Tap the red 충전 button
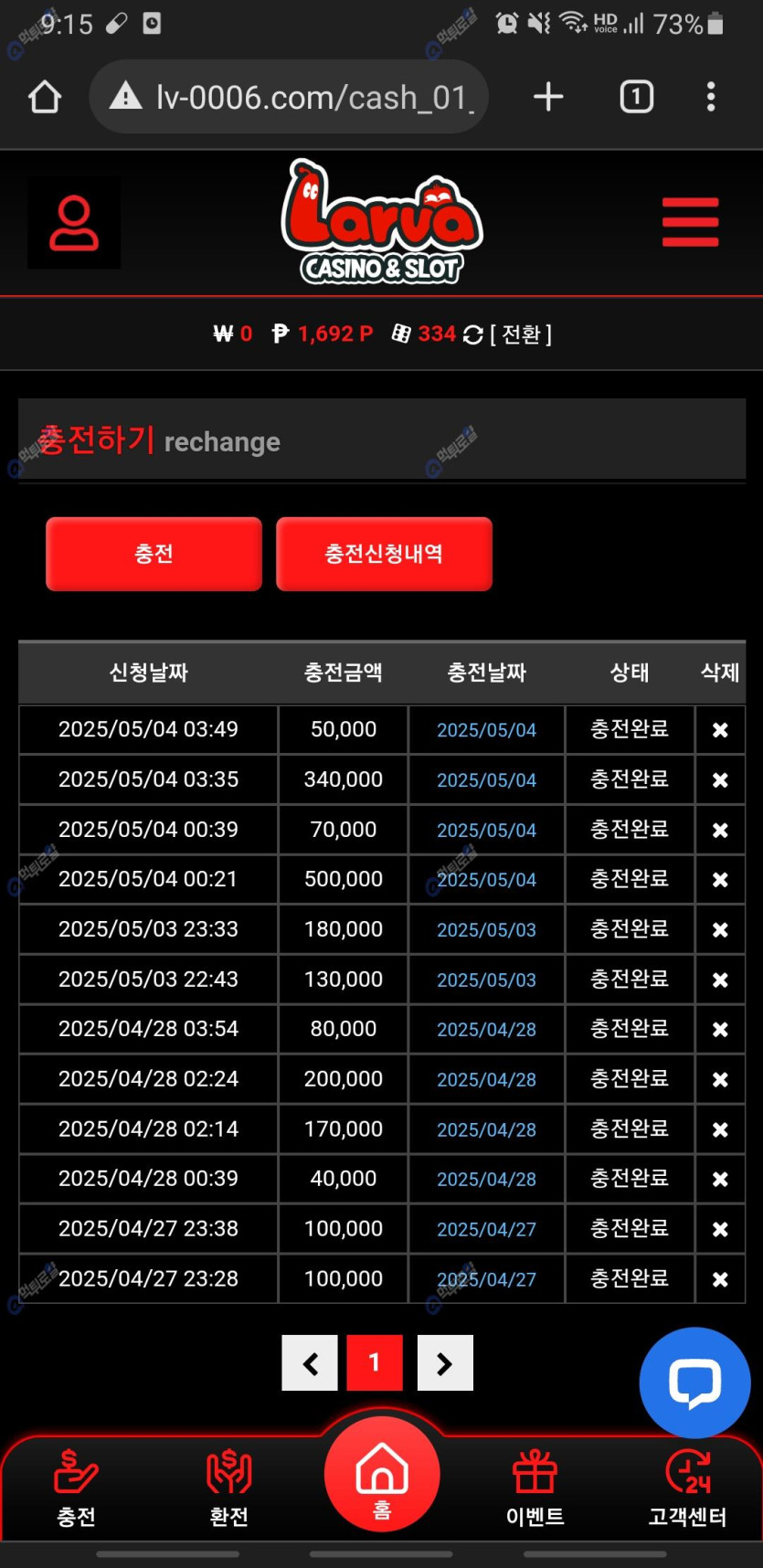Viewport: 763px width, 1568px height. (154, 554)
